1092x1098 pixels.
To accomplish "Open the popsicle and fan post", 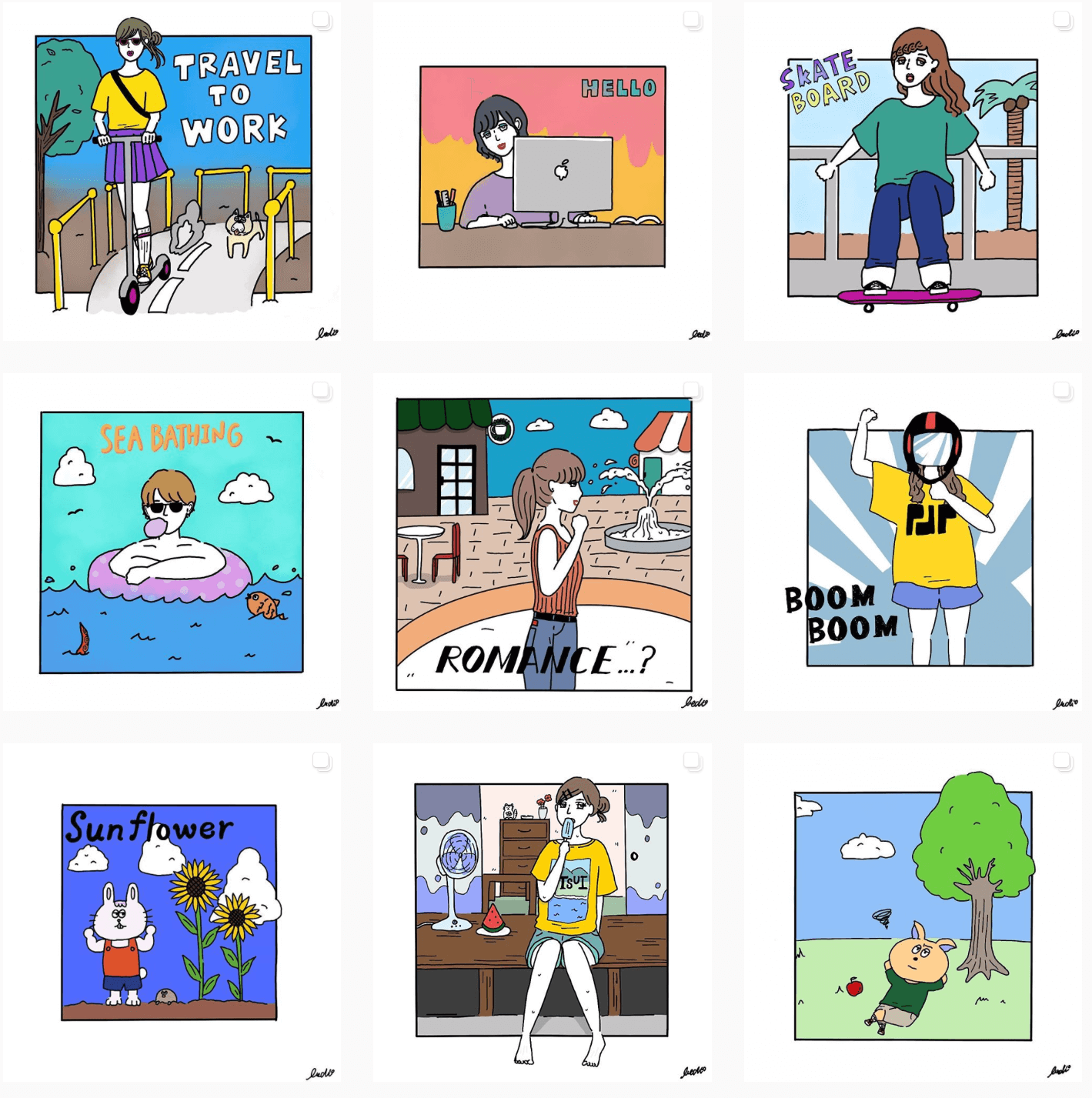I will [542, 913].
